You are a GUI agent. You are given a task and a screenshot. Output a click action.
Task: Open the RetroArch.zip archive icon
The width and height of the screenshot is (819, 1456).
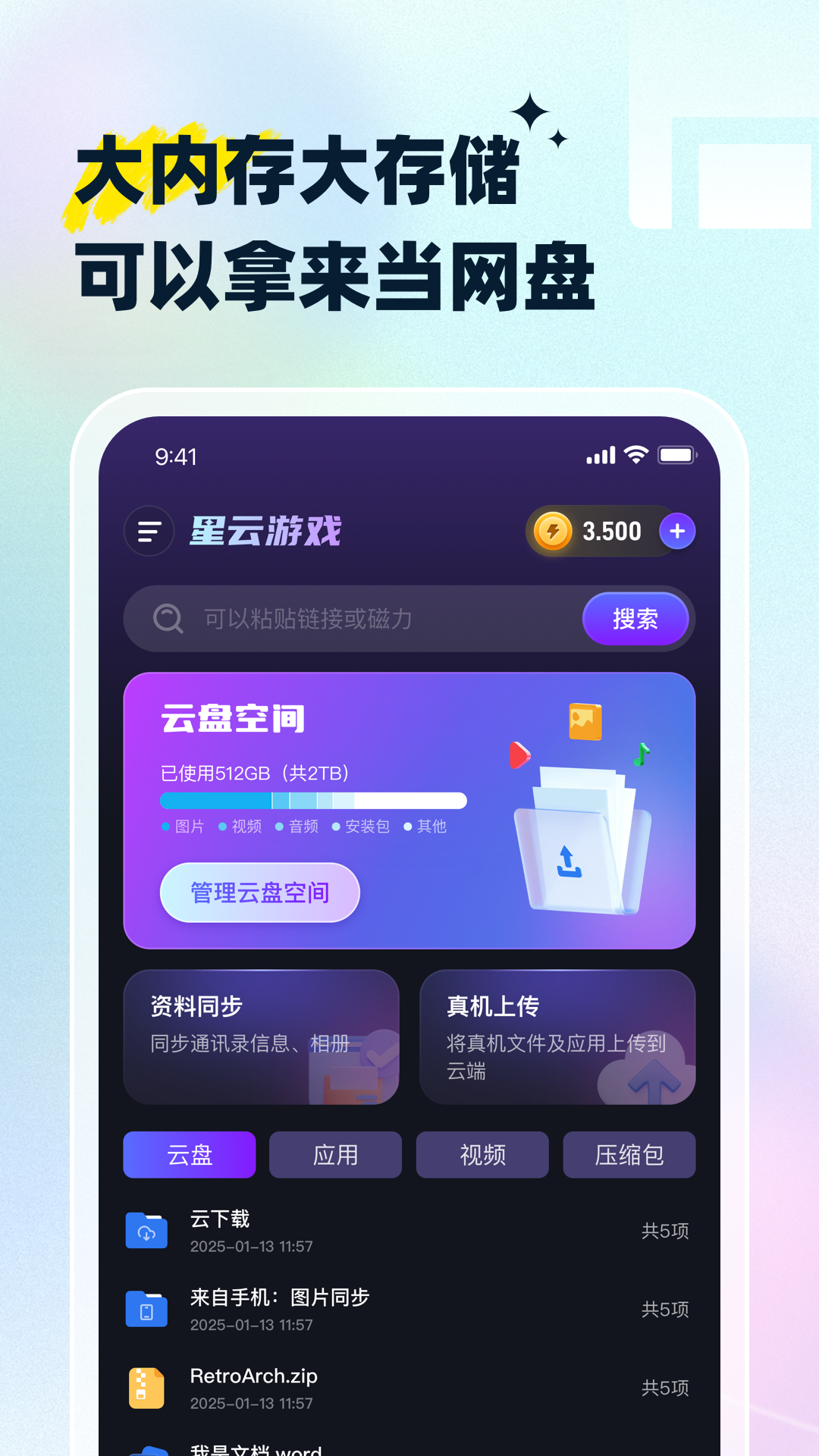(x=146, y=1387)
